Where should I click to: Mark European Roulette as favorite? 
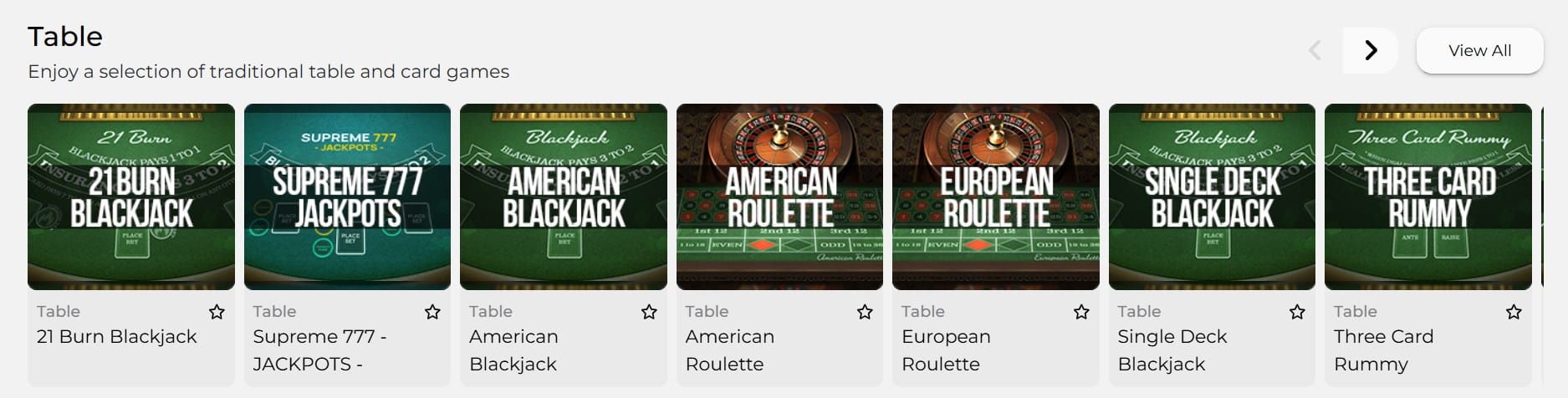1081,312
